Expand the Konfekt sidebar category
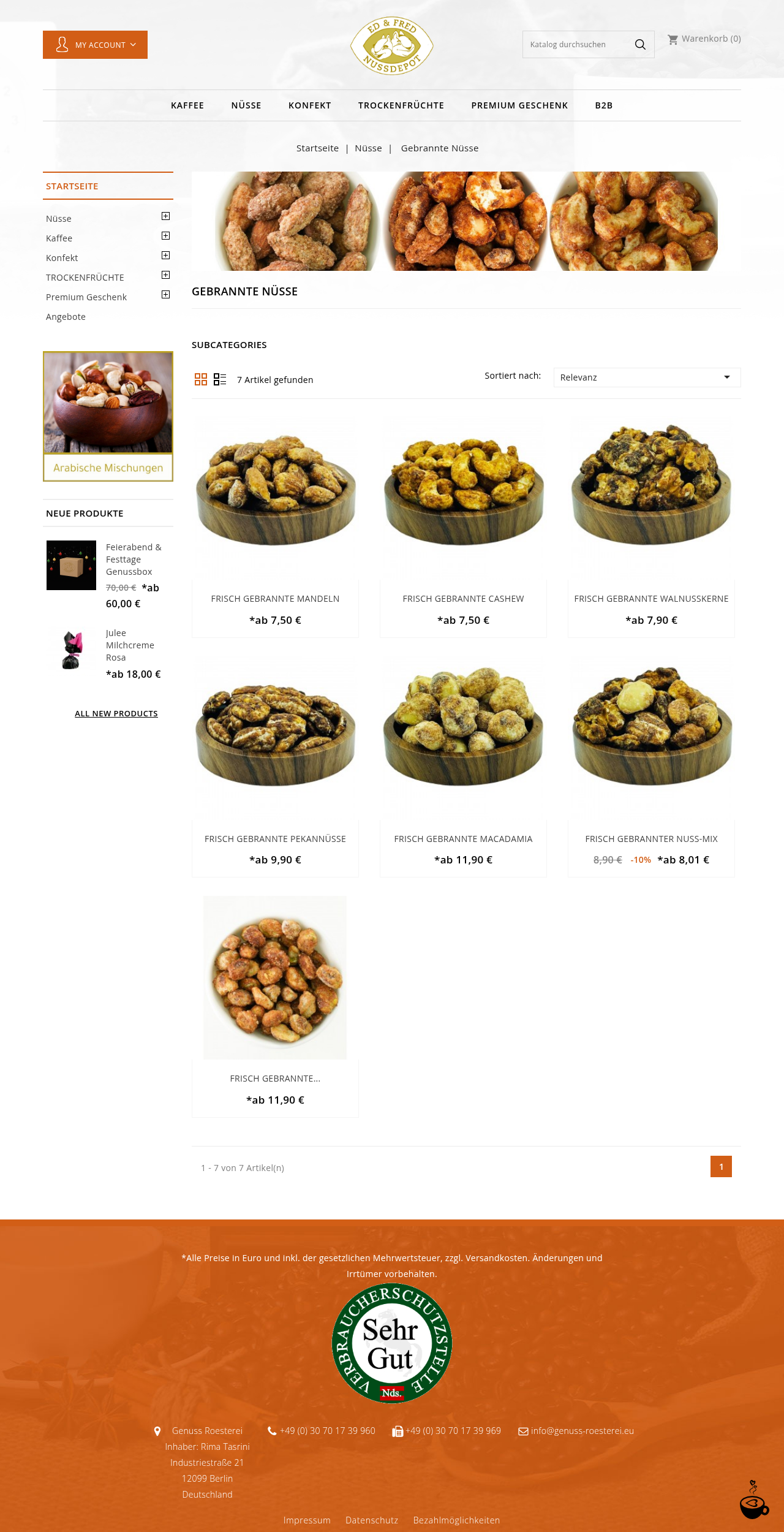Viewport: 784px width, 1532px height. [165, 256]
